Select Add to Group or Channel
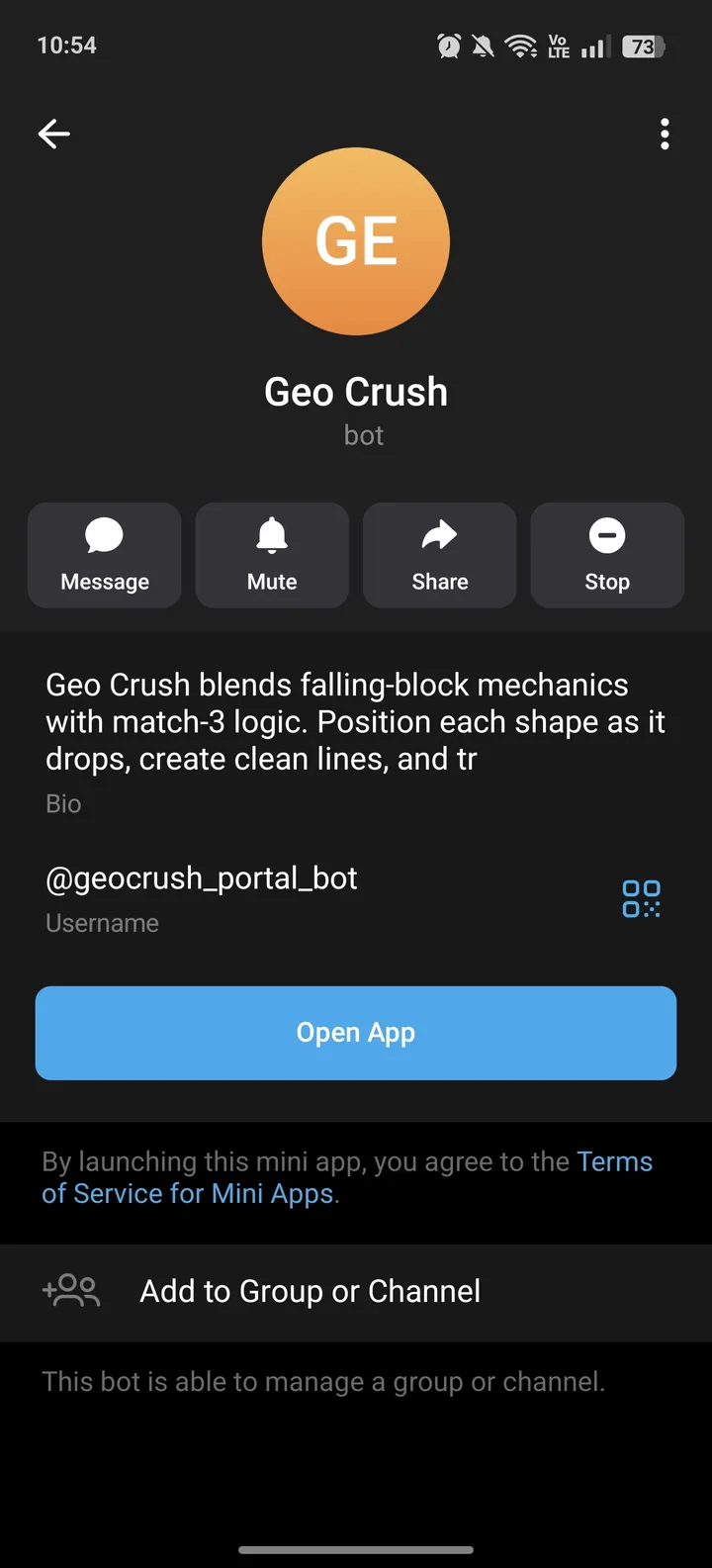The height and width of the screenshot is (1568, 712). (x=310, y=1290)
